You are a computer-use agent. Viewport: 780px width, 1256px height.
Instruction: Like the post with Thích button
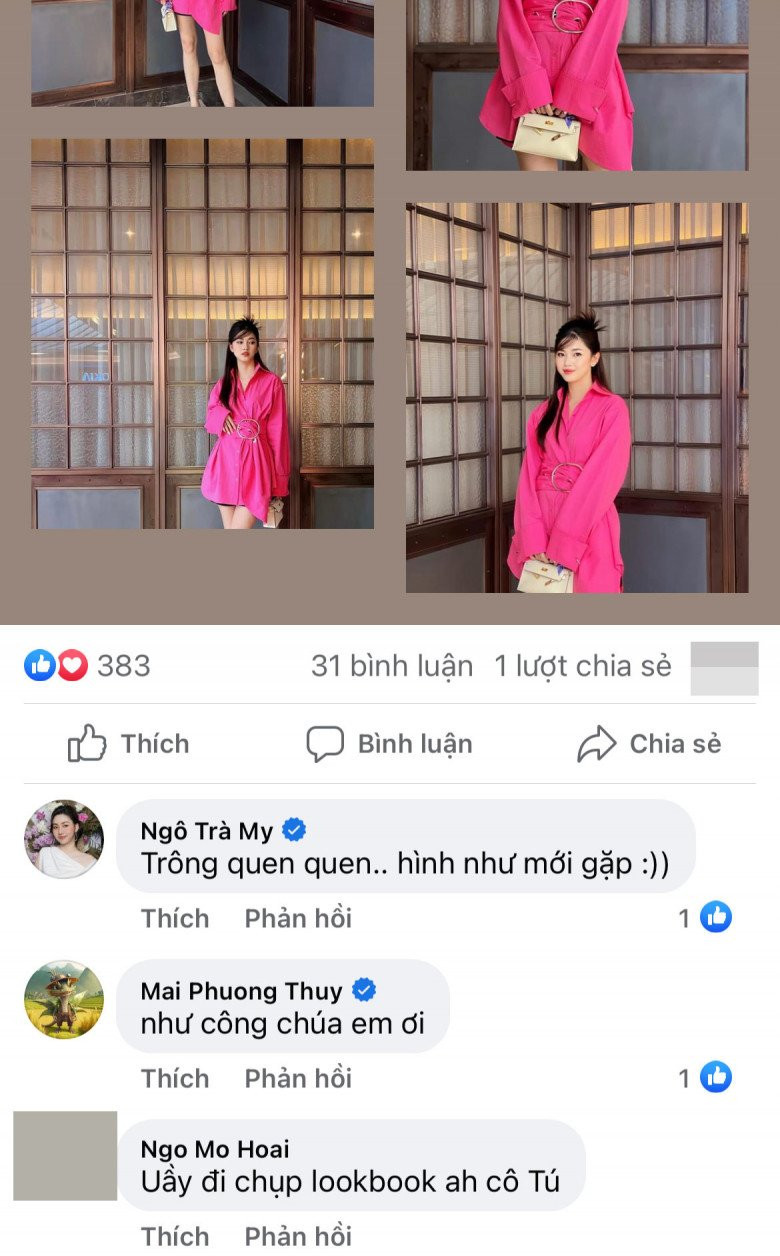click(129, 744)
